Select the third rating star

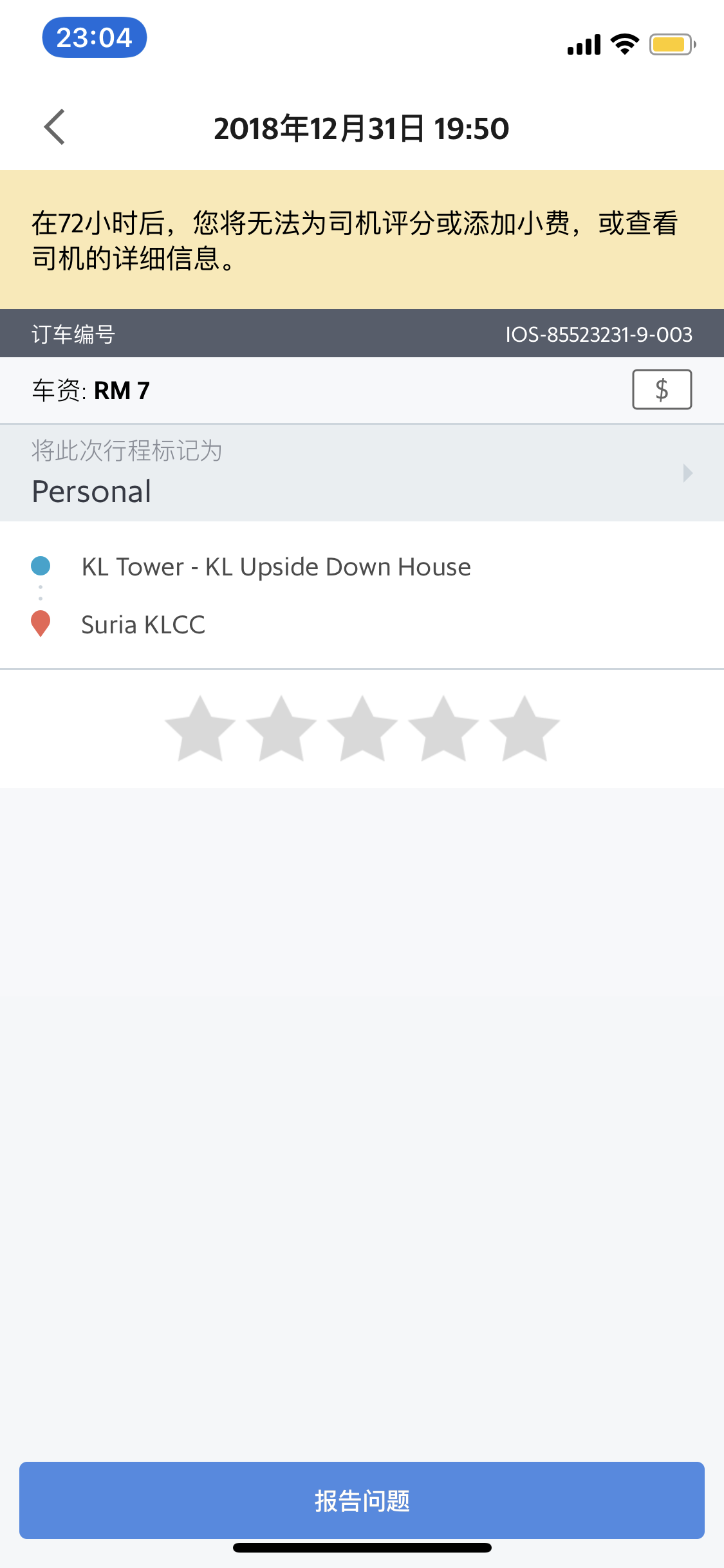[x=362, y=729]
